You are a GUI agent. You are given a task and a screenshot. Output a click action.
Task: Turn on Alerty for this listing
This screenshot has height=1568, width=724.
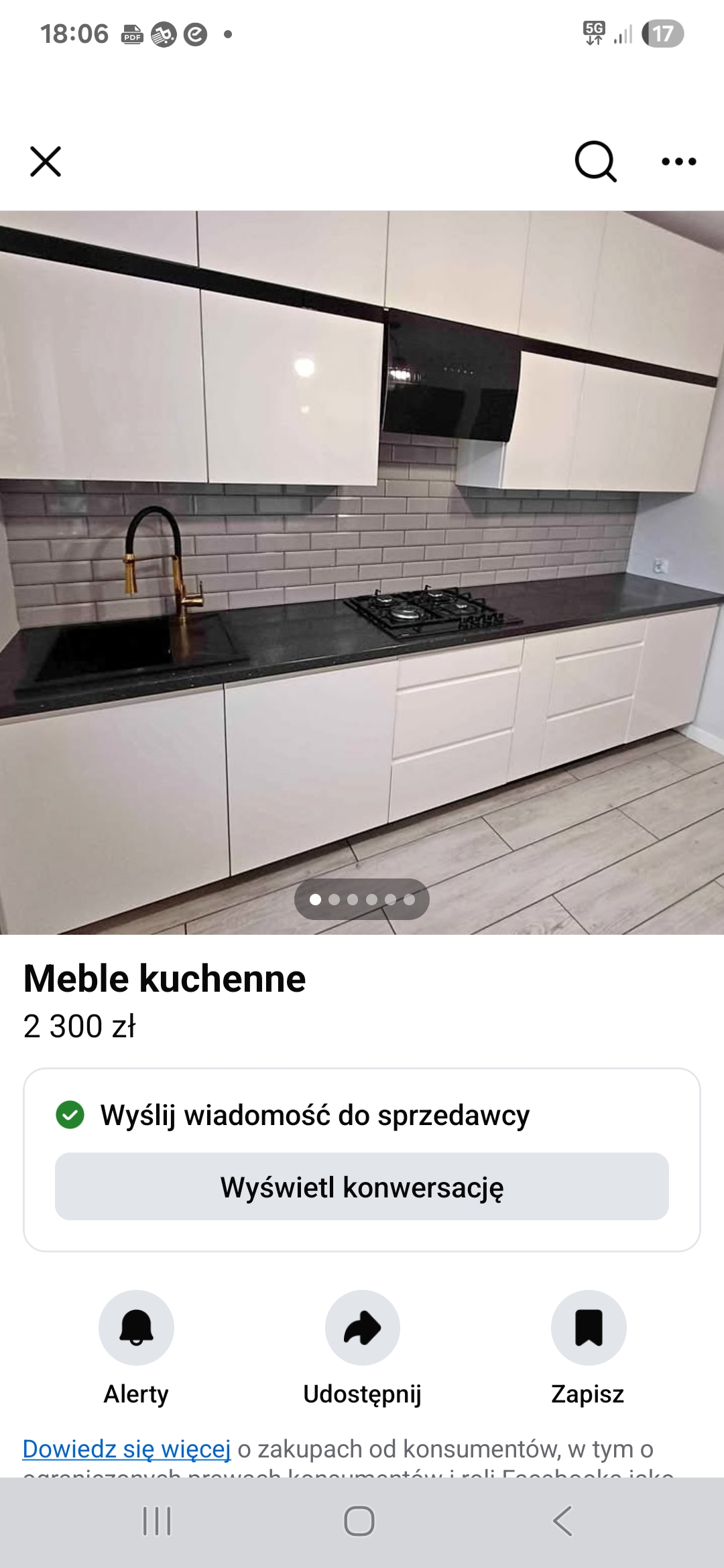[x=136, y=1327]
